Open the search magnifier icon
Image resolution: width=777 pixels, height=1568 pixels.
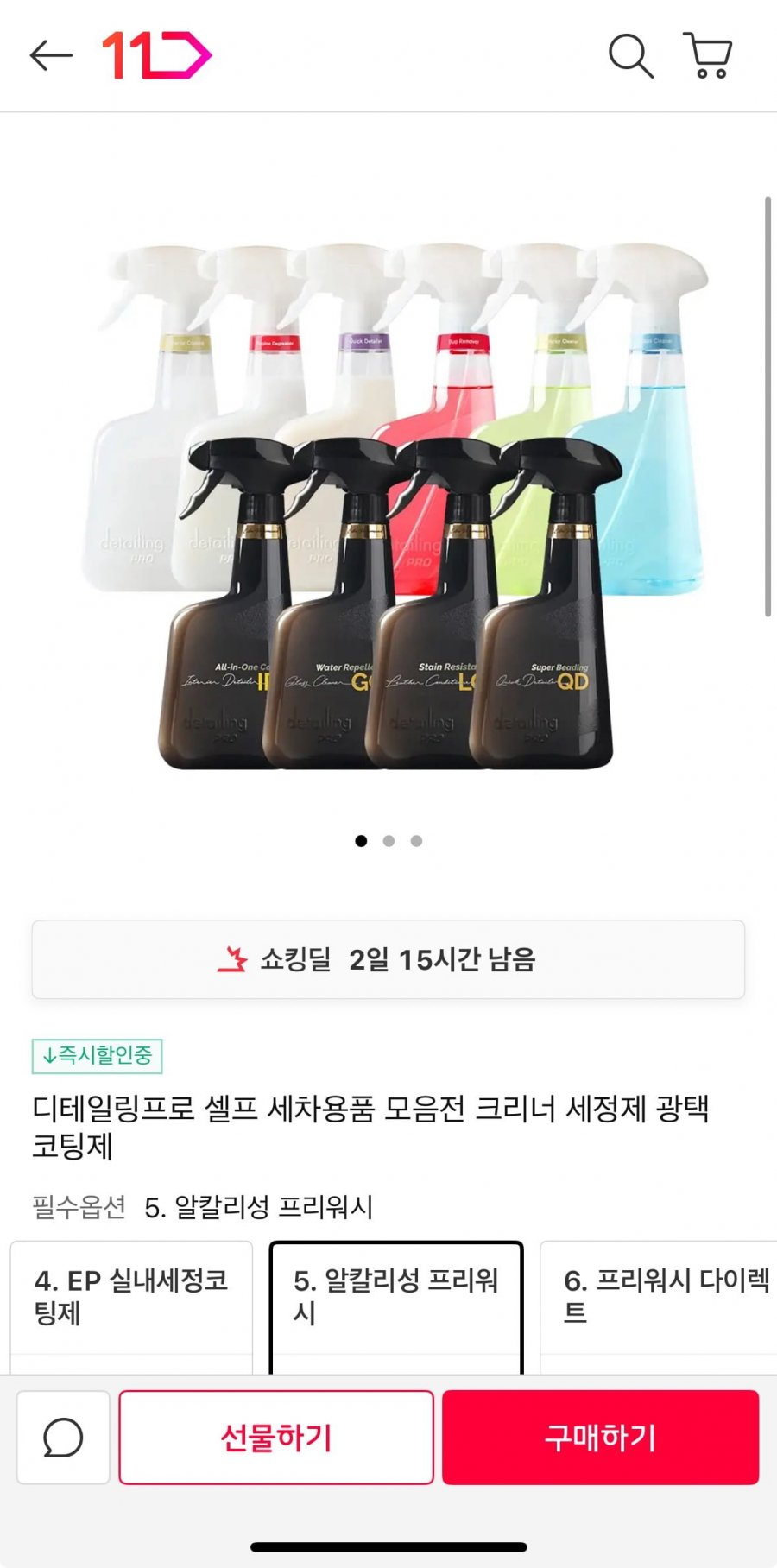point(630,56)
